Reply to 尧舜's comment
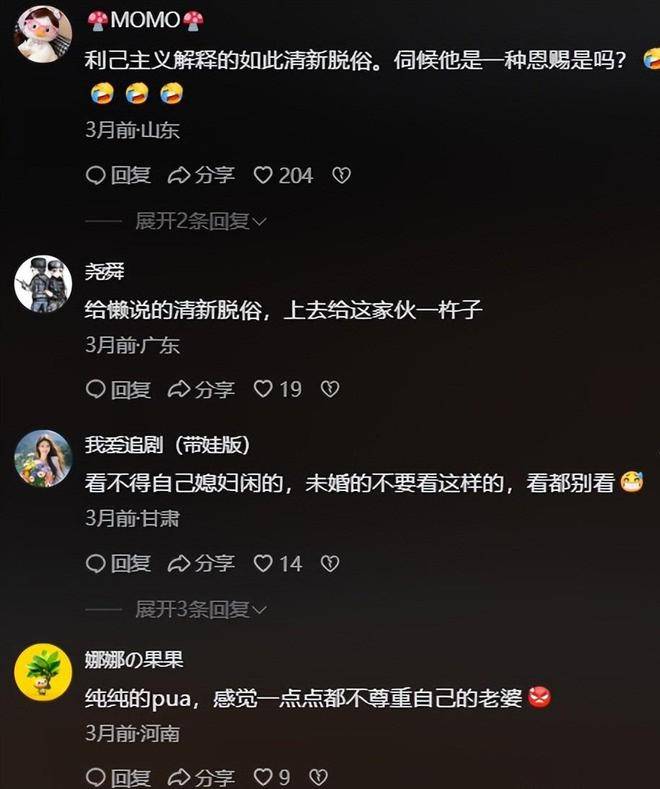The width and height of the screenshot is (660, 789). pyautogui.click(x=118, y=389)
